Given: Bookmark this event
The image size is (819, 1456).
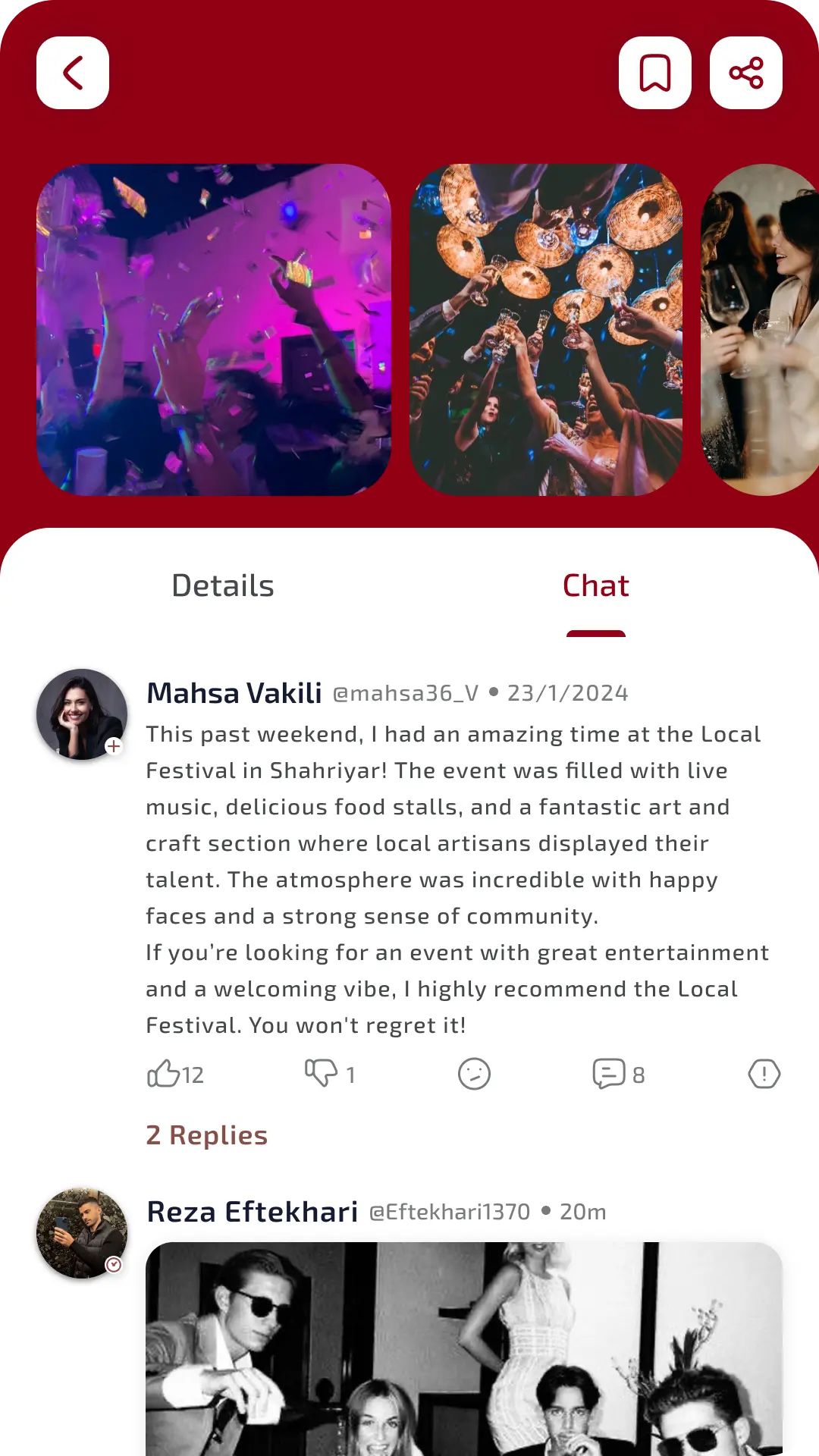Looking at the screenshot, I should tap(654, 73).
